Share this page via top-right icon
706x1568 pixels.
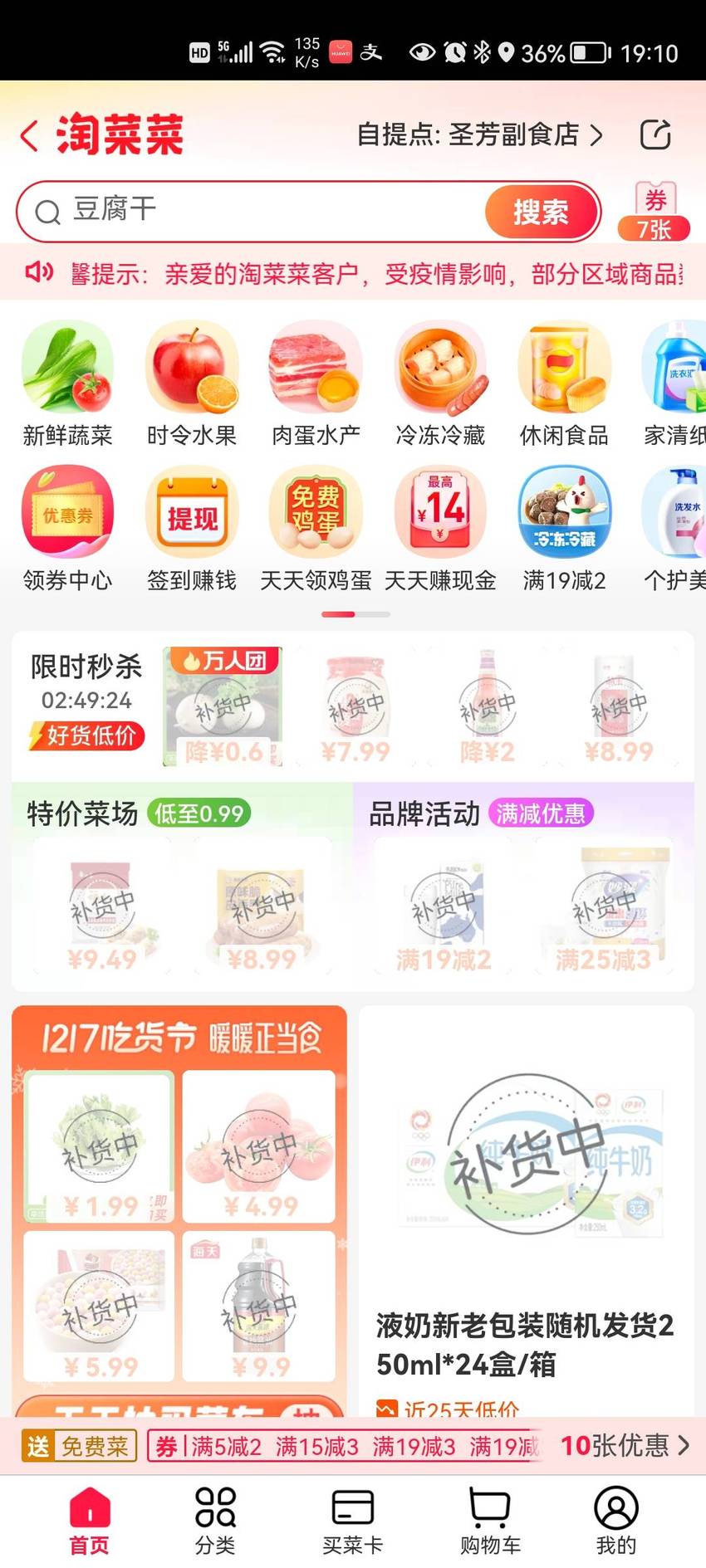pos(655,134)
